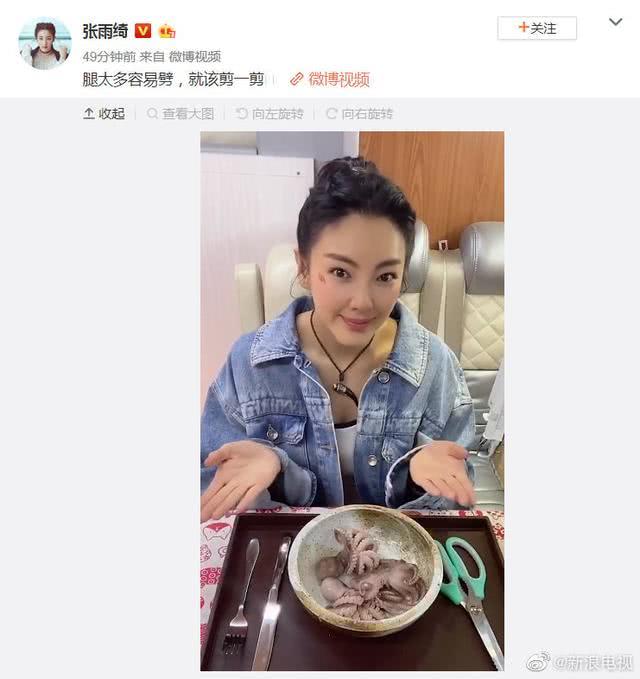Tap the expanded post photo

352,400
